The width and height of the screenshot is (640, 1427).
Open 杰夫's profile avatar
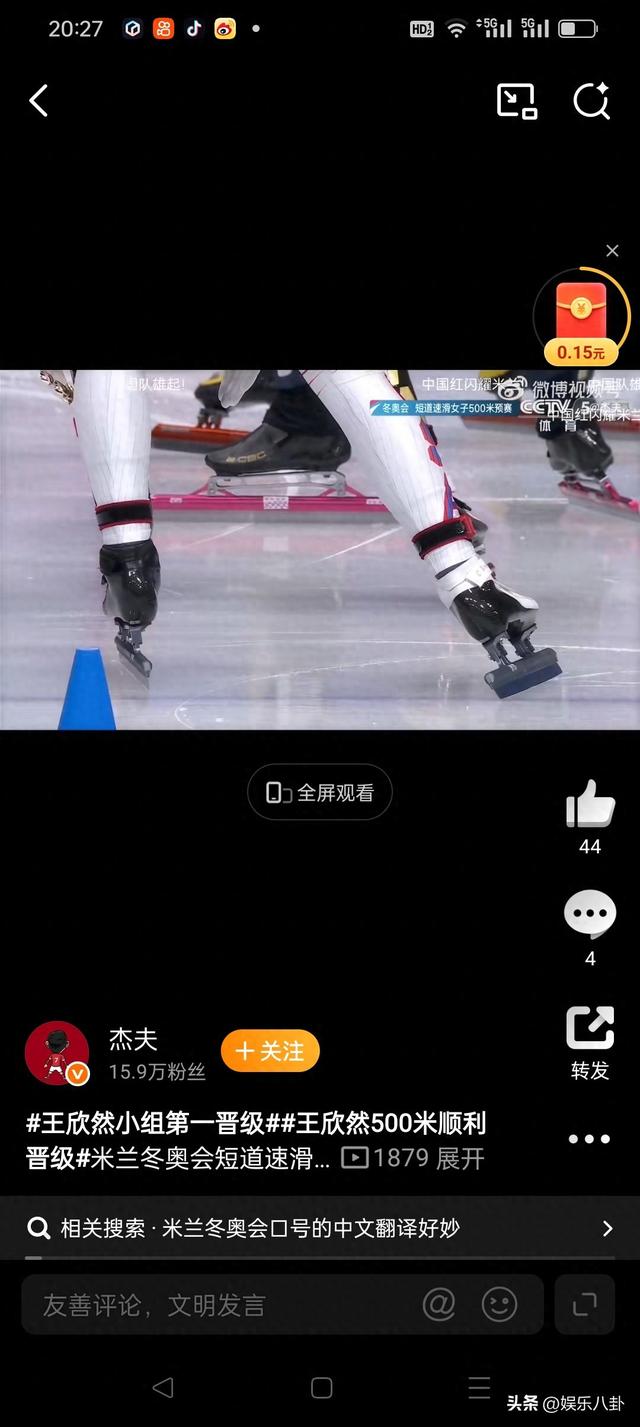click(x=57, y=1052)
